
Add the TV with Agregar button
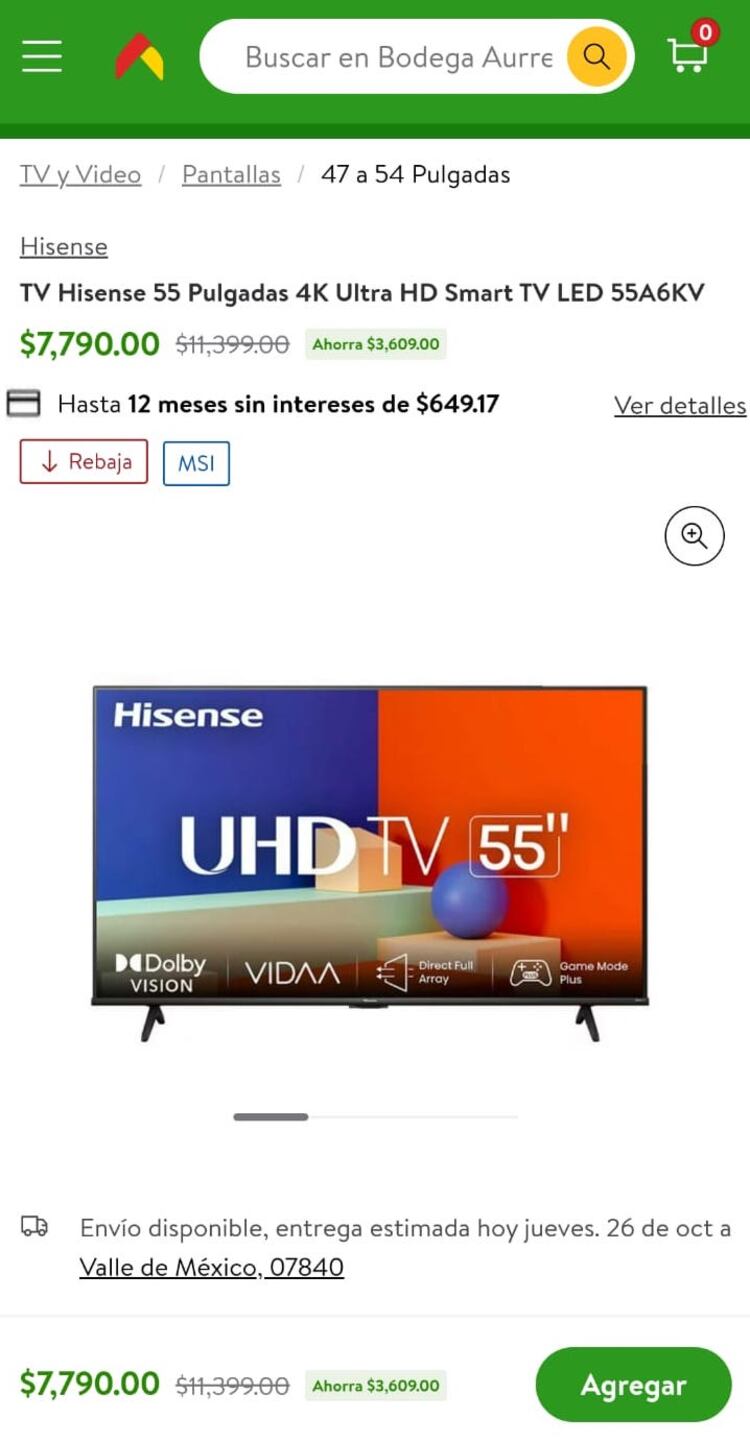(633, 1385)
